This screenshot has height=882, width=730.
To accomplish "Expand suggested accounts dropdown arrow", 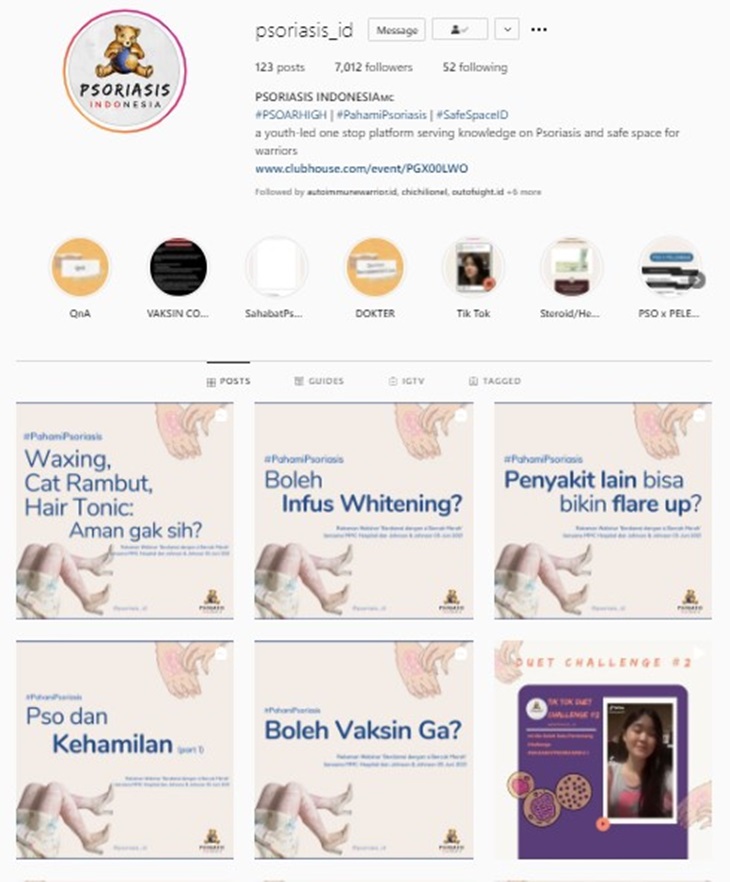I will pos(507,30).
